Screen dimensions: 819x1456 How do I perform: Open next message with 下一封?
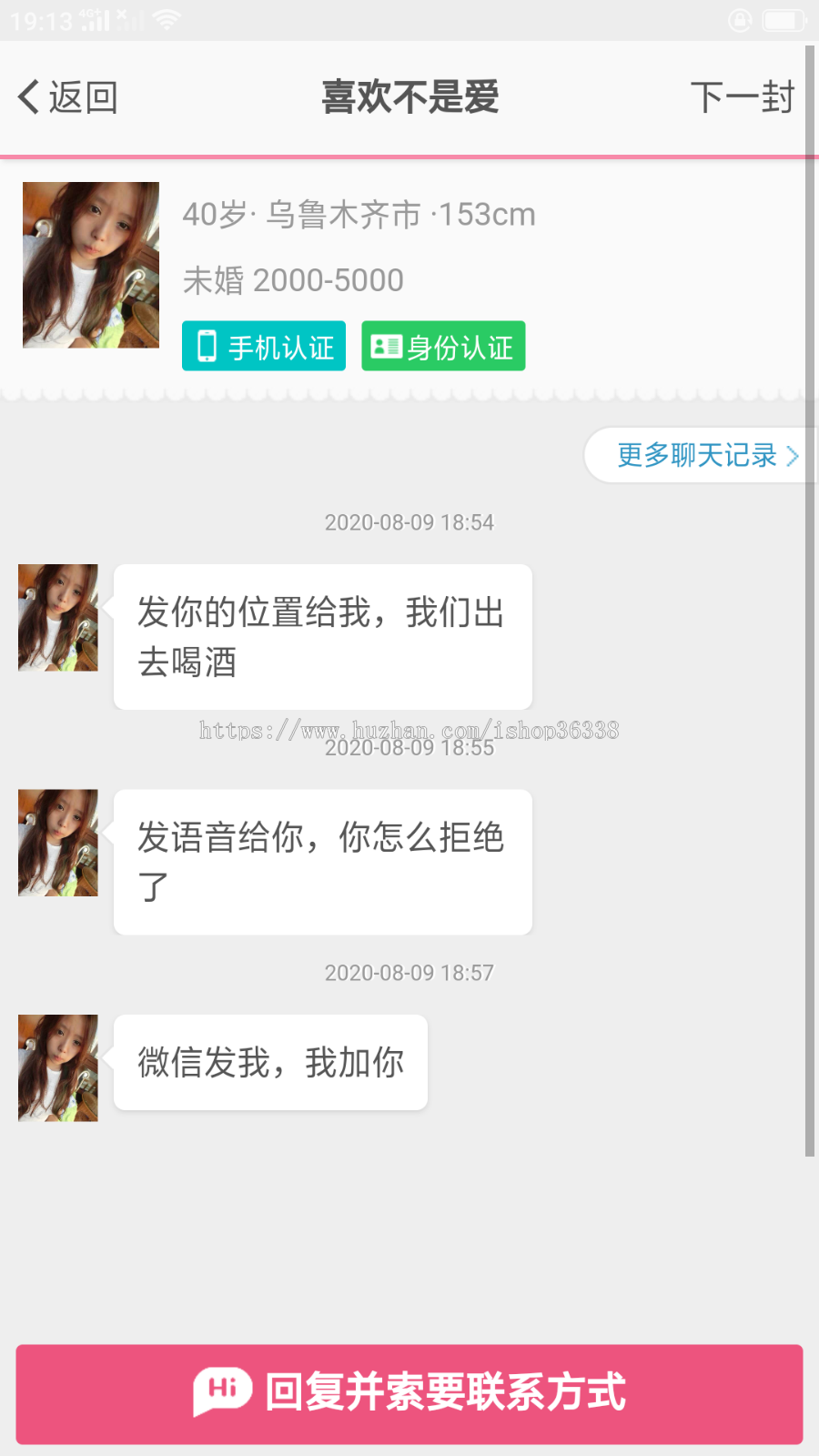click(x=742, y=97)
